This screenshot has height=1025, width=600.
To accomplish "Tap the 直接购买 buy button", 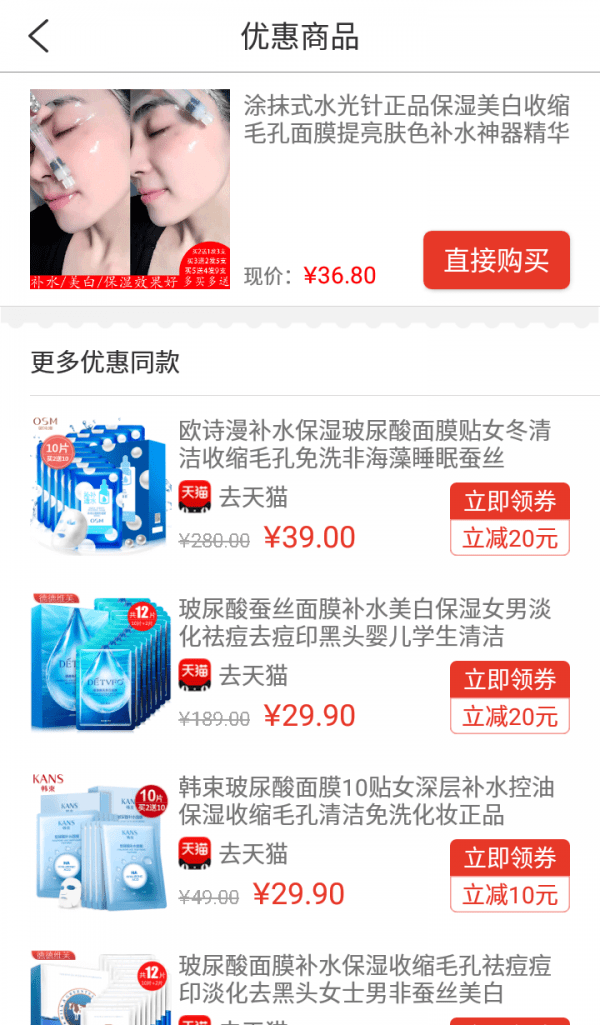I will point(496,260).
